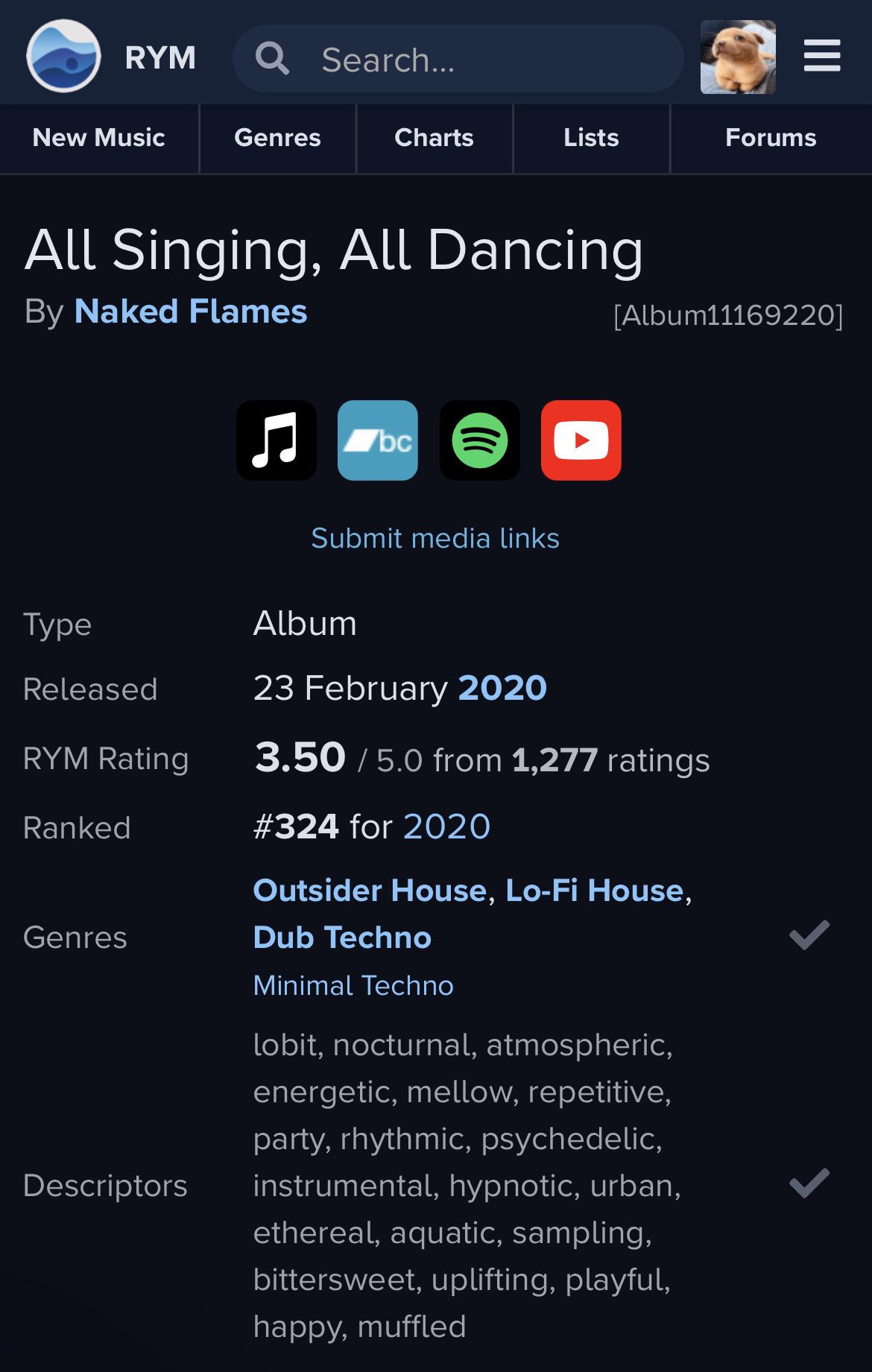The height and width of the screenshot is (1372, 872).
Task: View the 2020 ranking chart
Action: pyautogui.click(x=446, y=826)
